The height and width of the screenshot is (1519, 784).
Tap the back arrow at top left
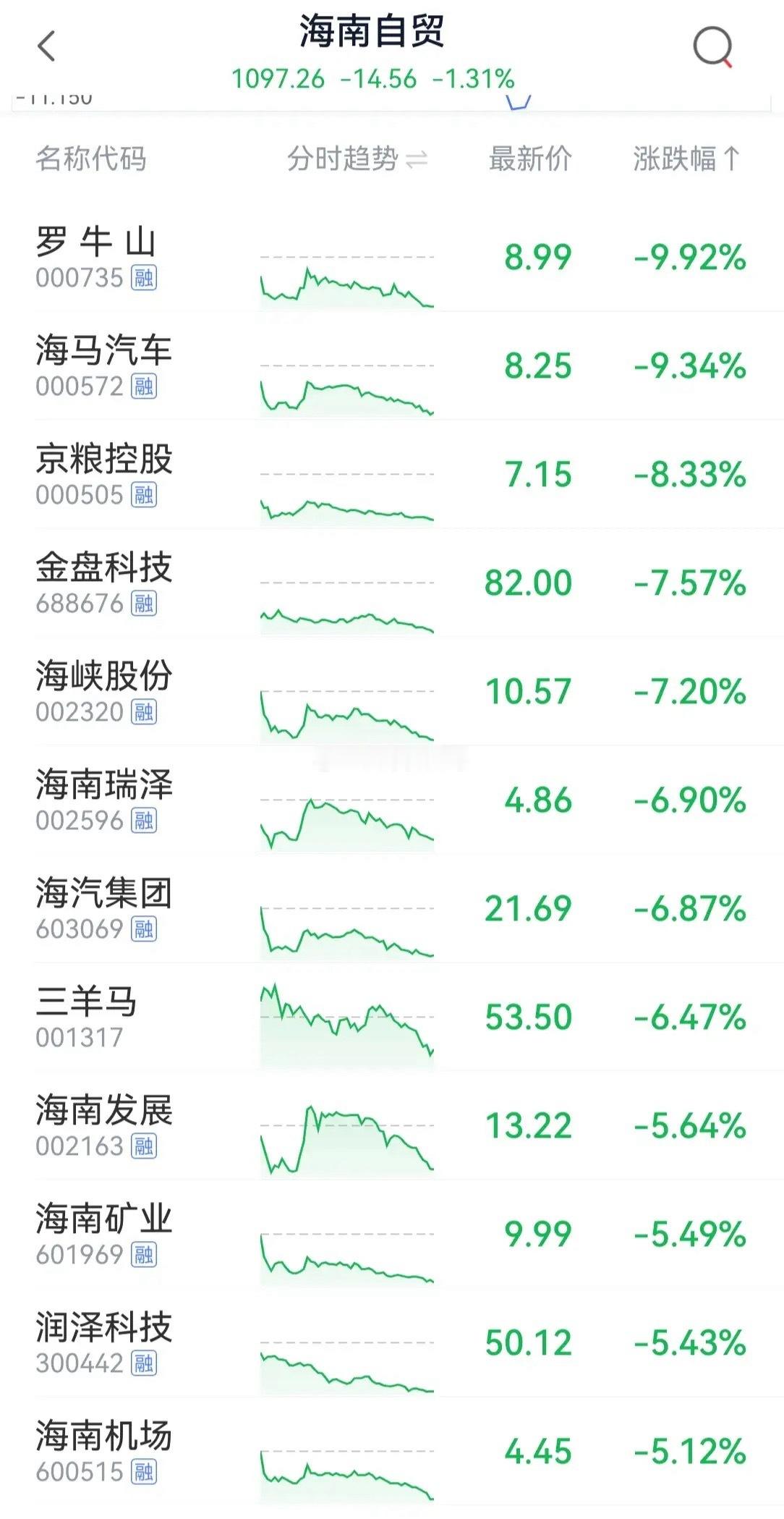tap(43, 43)
